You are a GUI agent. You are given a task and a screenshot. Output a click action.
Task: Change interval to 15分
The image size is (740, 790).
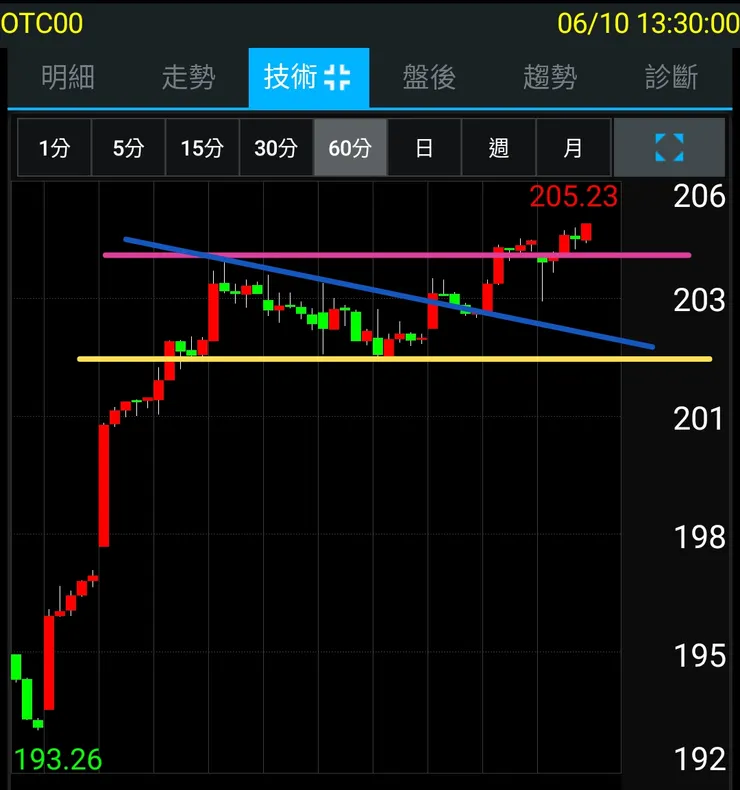click(201, 147)
